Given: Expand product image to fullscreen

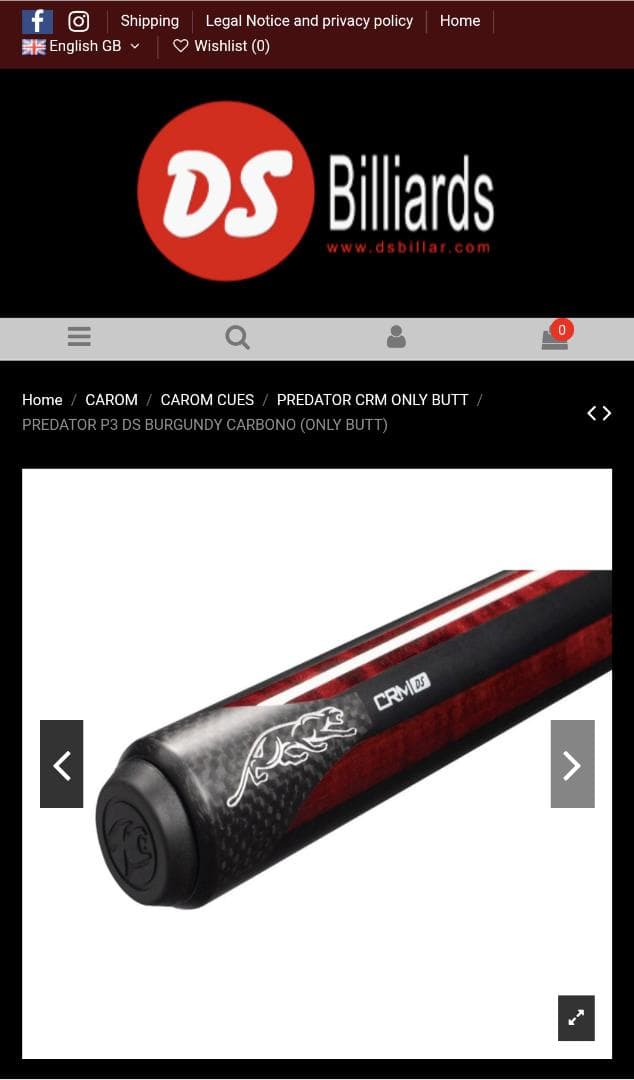Looking at the screenshot, I should (x=576, y=1018).
